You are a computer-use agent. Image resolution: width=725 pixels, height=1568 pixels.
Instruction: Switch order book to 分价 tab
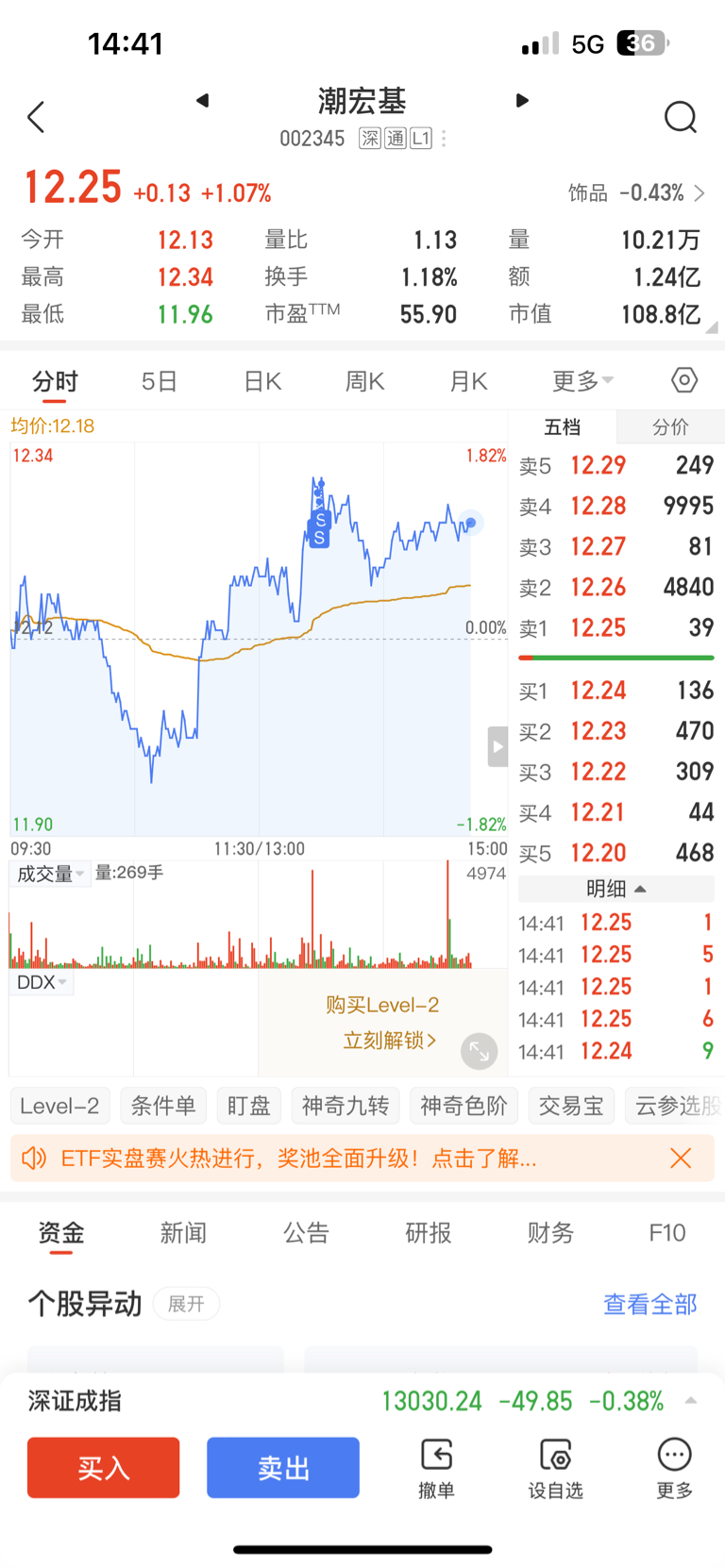coord(670,427)
